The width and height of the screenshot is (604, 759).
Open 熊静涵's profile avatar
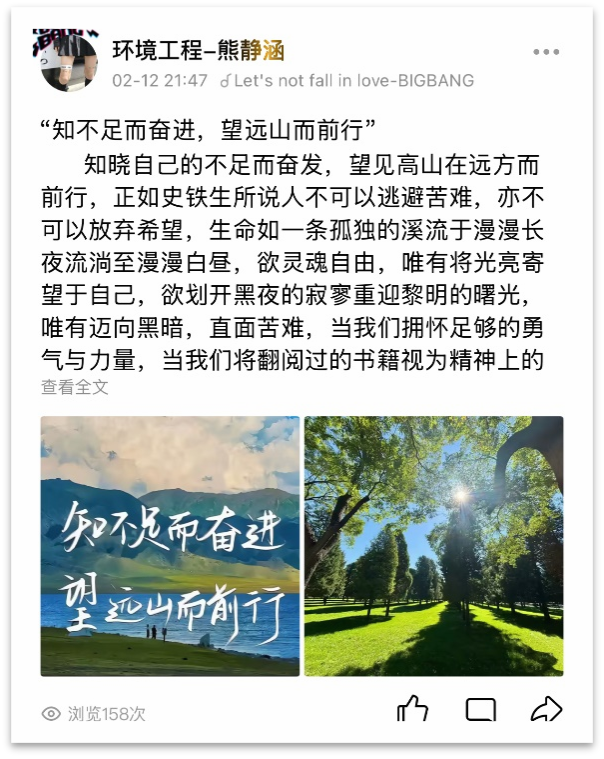coord(69,62)
